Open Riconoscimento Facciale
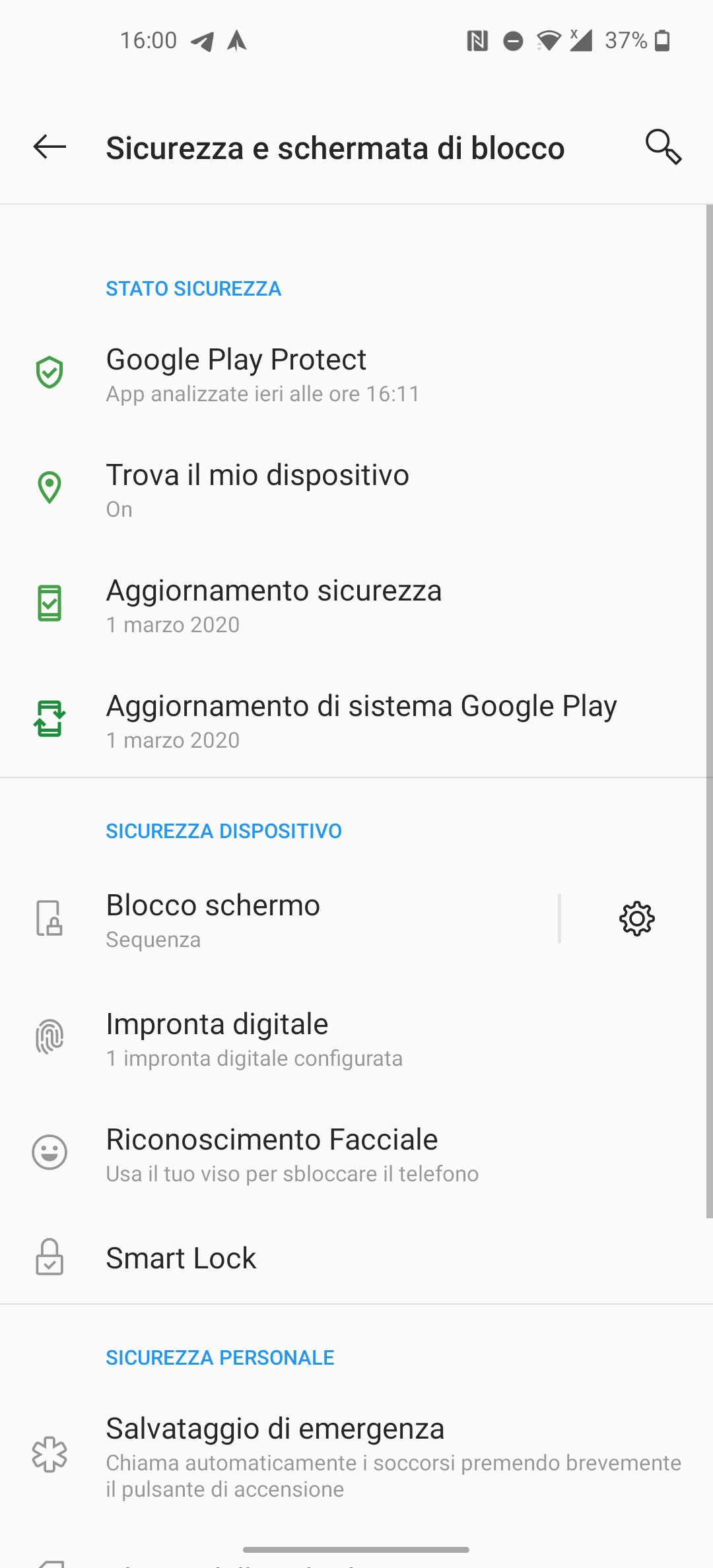This screenshot has width=713, height=1568. click(x=356, y=1154)
